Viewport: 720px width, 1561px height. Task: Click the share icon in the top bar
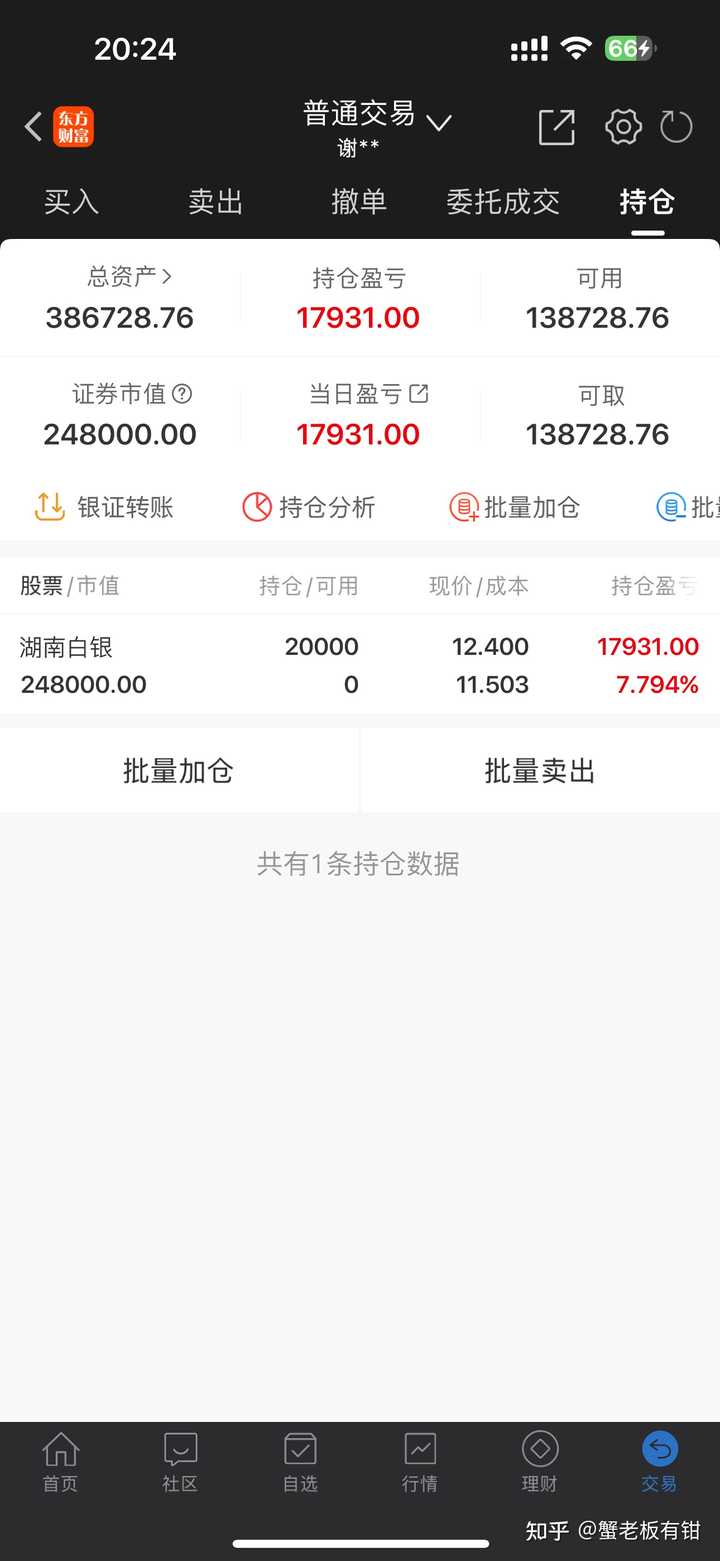pyautogui.click(x=557, y=126)
